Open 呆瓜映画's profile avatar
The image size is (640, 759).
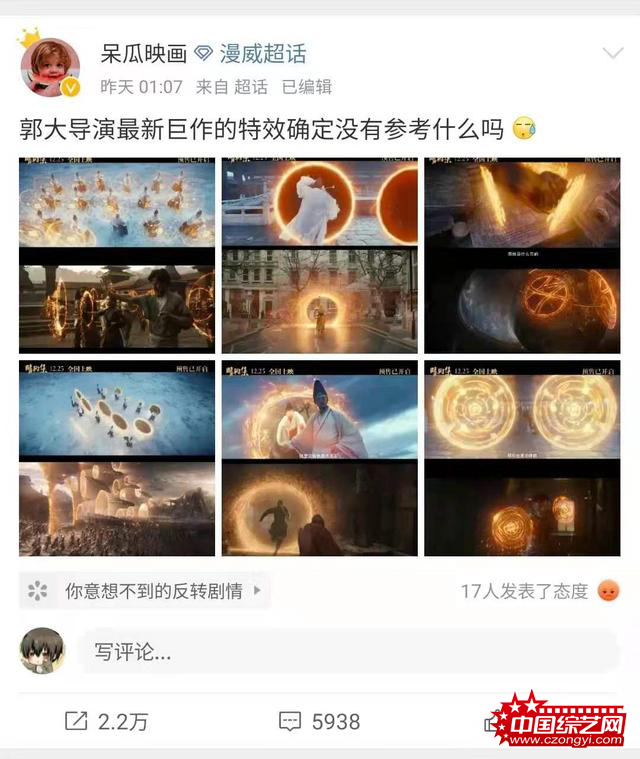[x=49, y=68]
